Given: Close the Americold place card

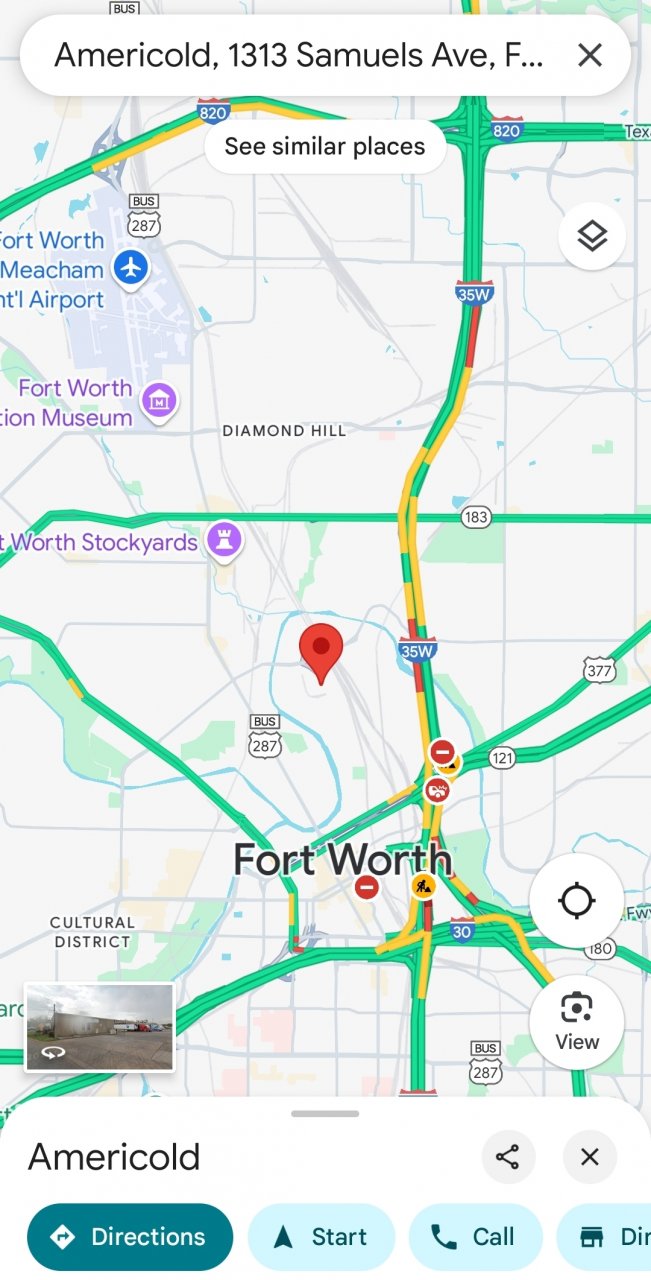Looking at the screenshot, I should pyautogui.click(x=590, y=1158).
